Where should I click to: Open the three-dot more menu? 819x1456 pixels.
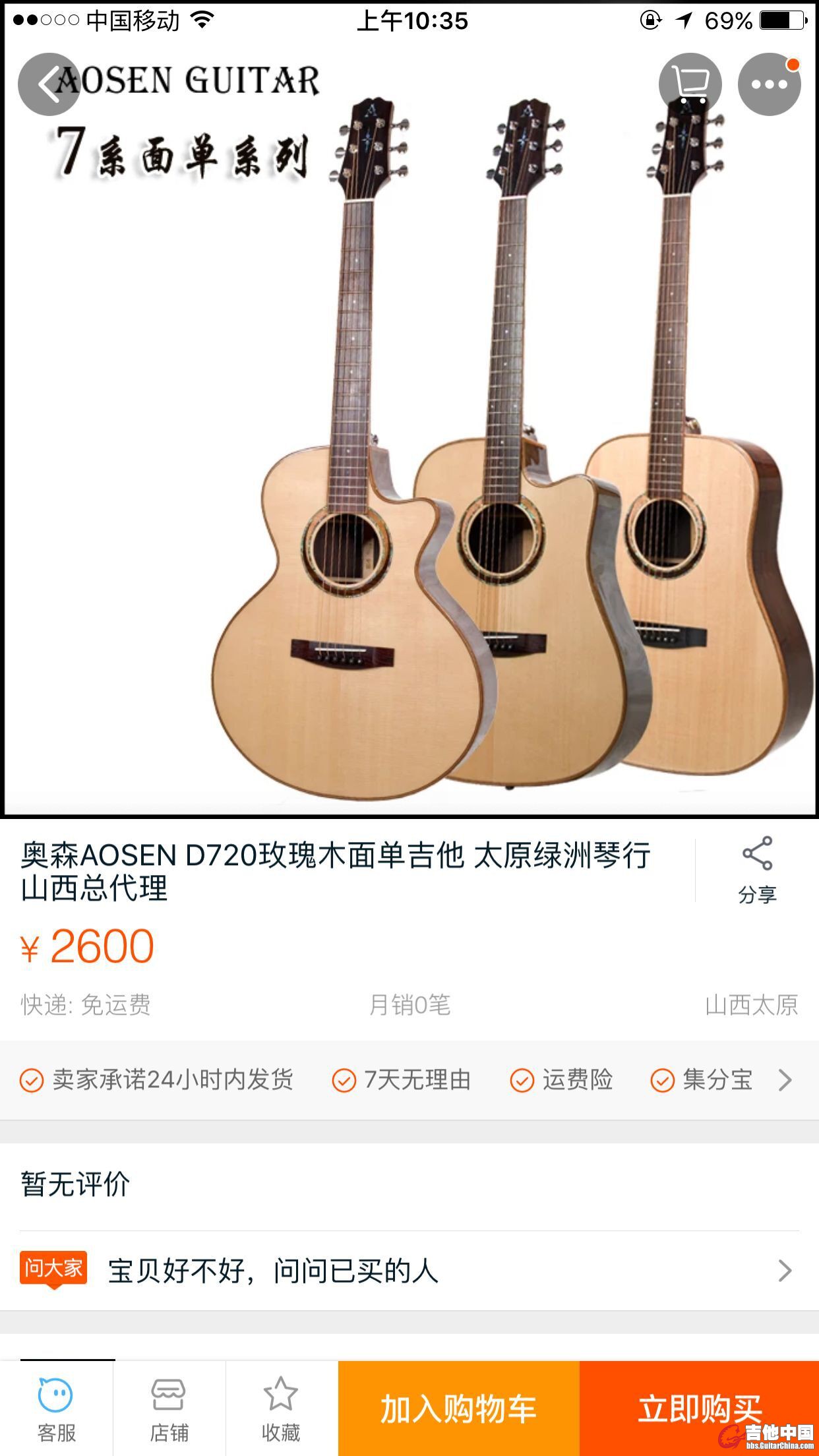pyautogui.click(x=769, y=84)
